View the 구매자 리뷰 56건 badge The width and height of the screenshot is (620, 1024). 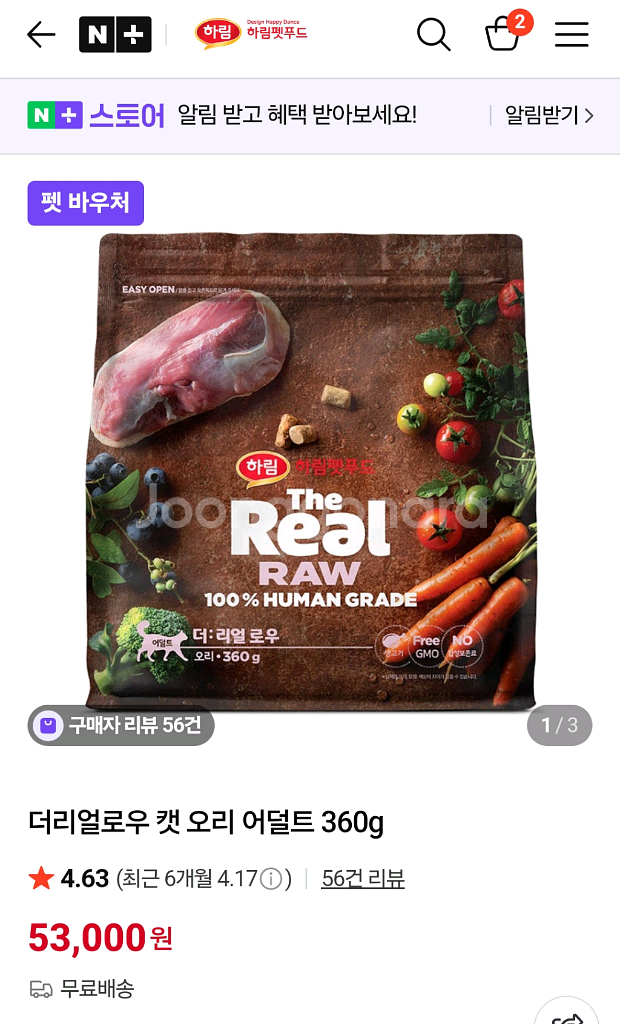click(x=121, y=725)
